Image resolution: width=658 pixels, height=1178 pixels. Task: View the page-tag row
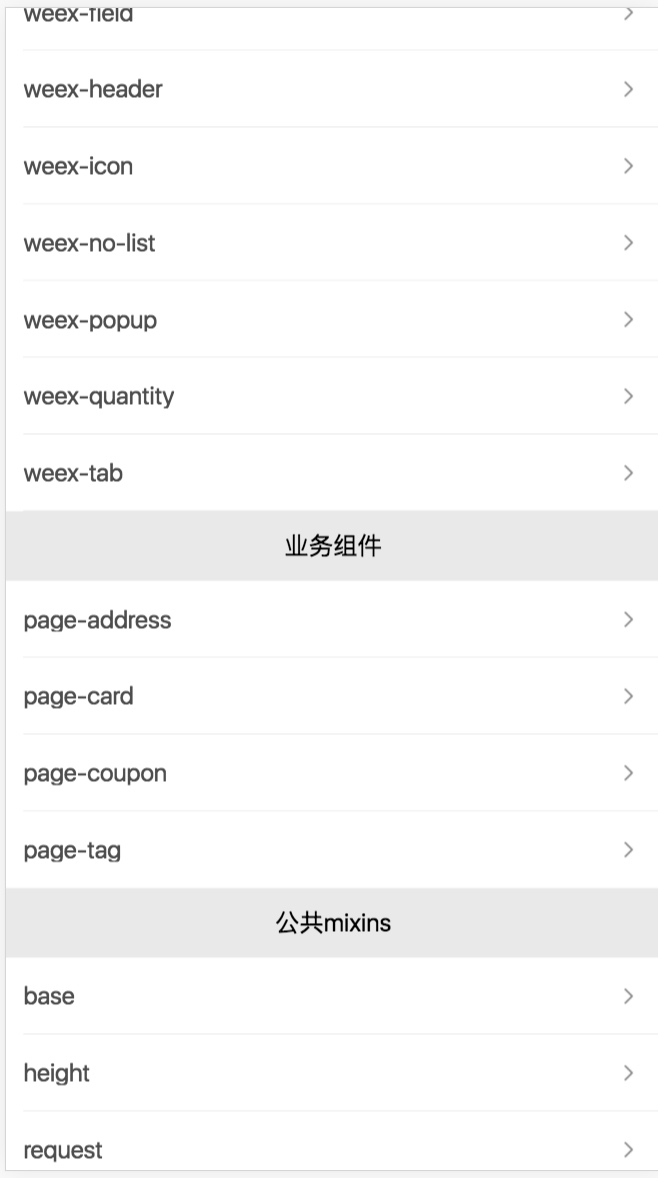click(331, 850)
